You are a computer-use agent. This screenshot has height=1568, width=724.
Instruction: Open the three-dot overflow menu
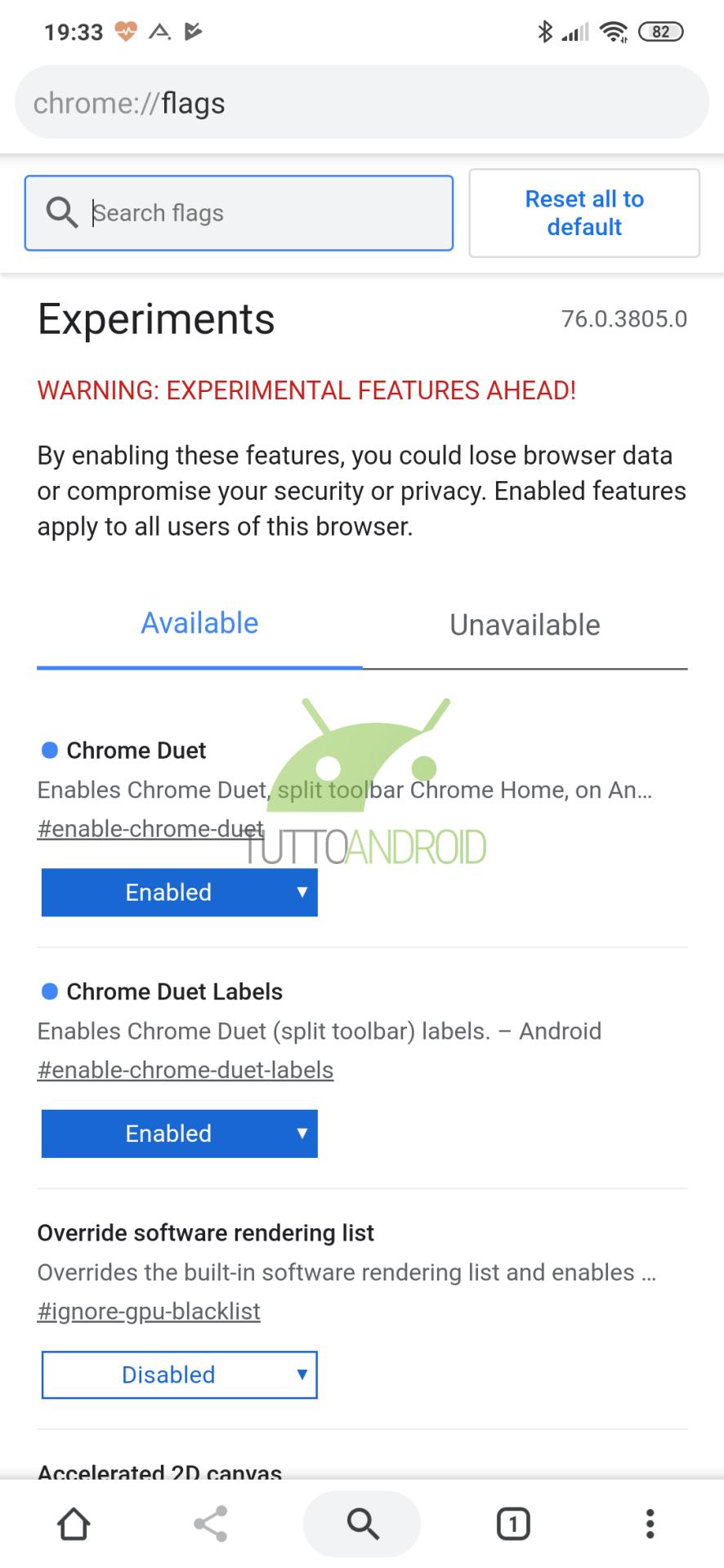pos(650,1524)
